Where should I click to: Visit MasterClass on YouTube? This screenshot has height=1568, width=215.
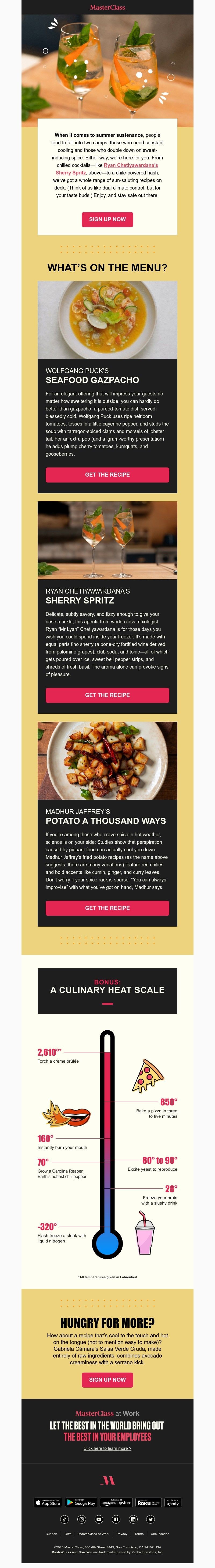99,1519
